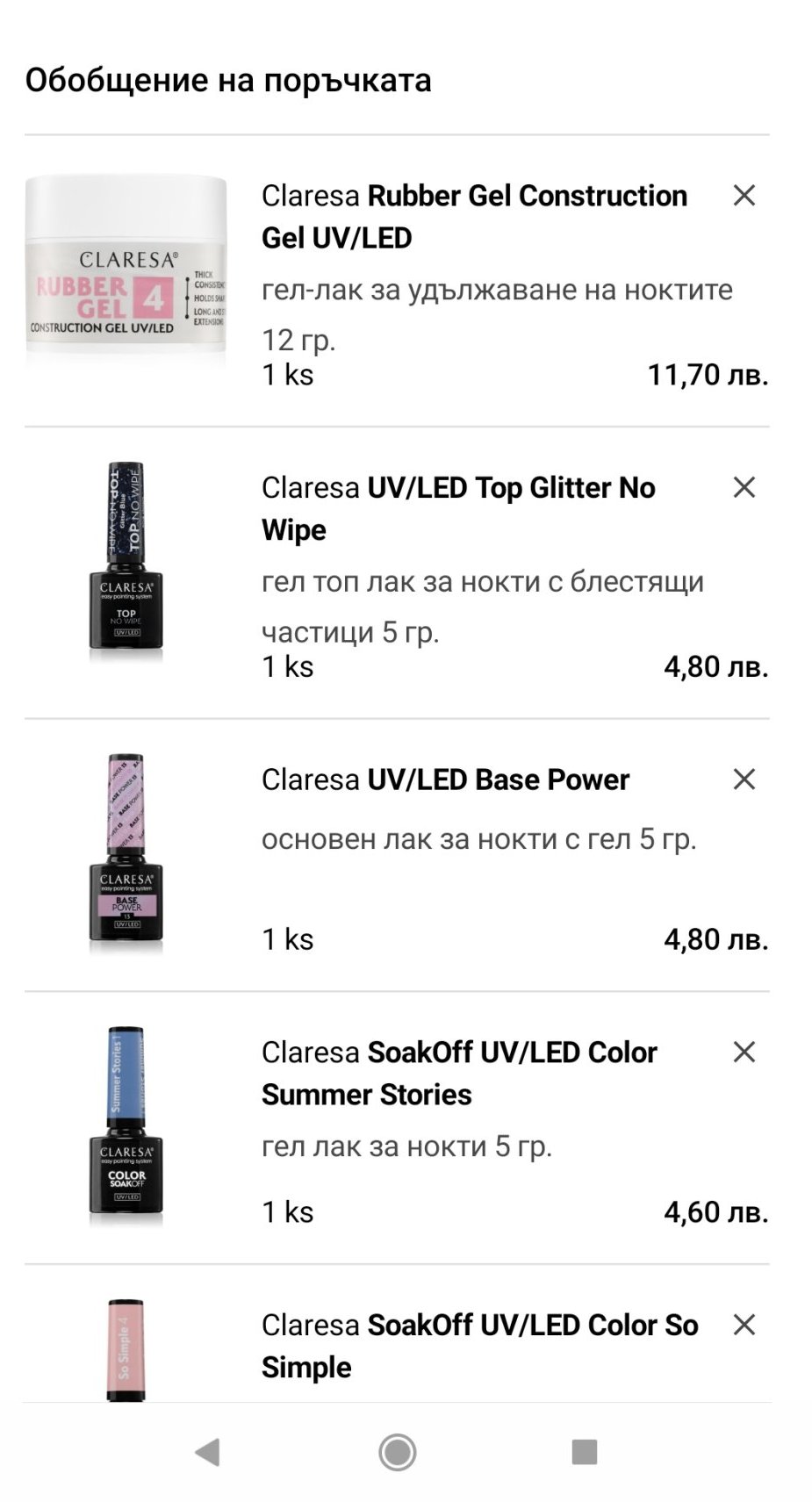The width and height of the screenshot is (812, 1502).
Task: Remove UV/LED Top Glitter No Wipe item
Action: (744, 488)
